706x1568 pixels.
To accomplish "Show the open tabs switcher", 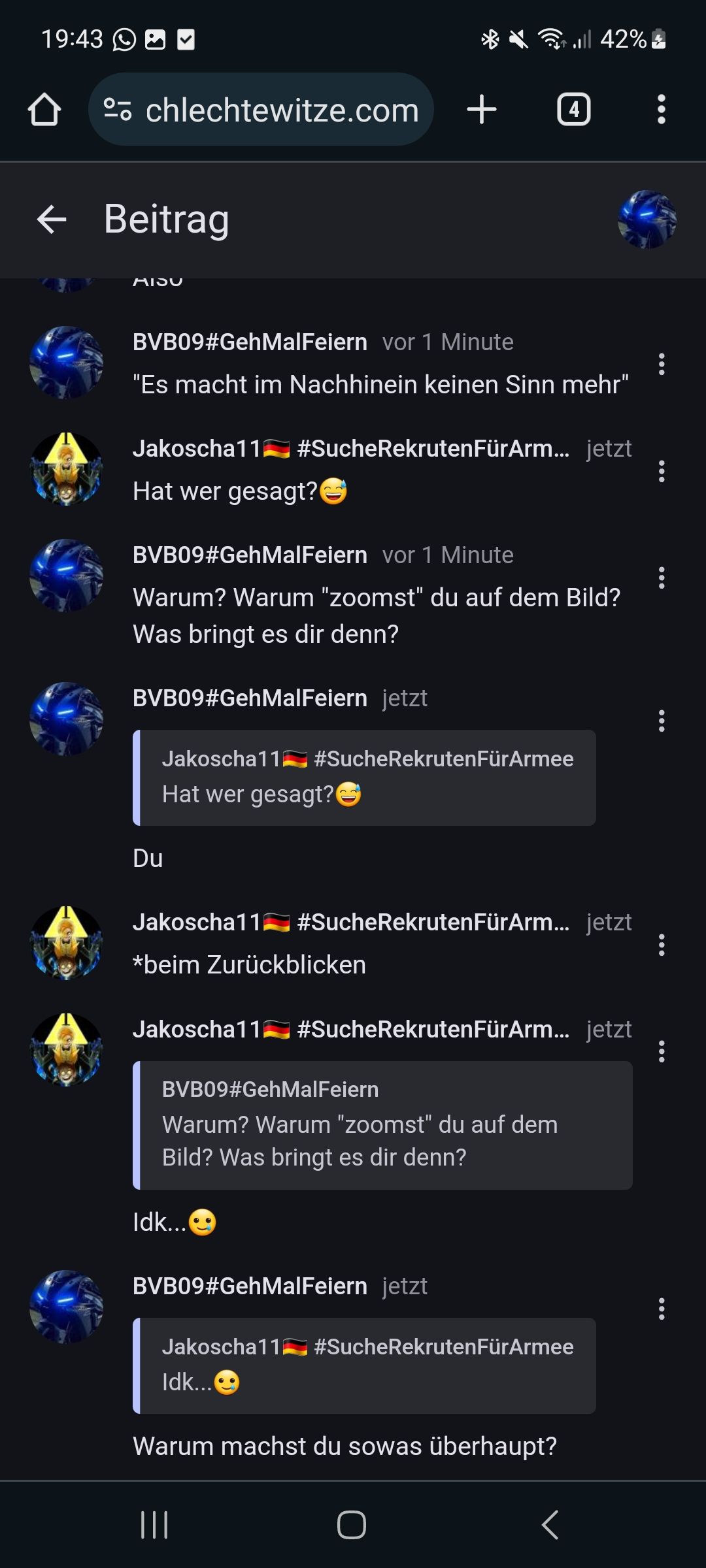I will pos(573,109).
